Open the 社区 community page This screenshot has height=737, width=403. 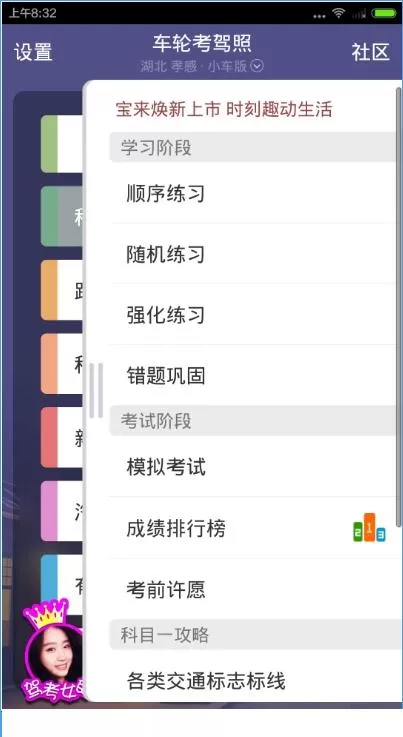coord(371,52)
